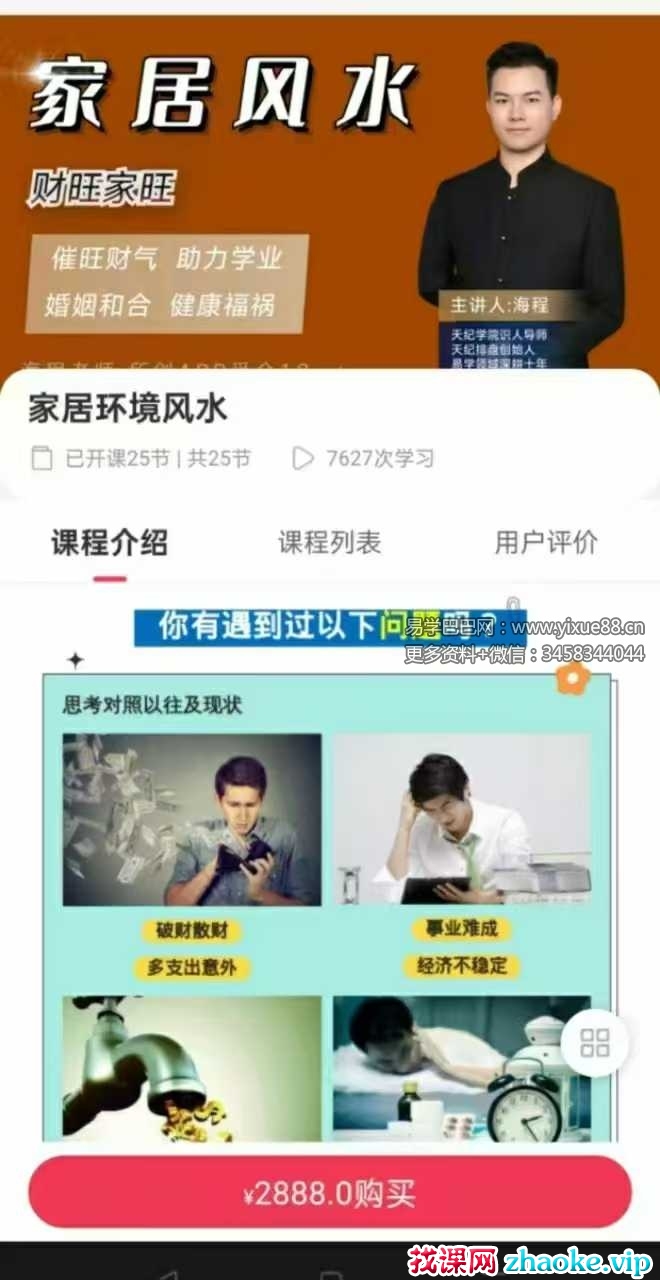Buy the course for ¥2888.0
The height and width of the screenshot is (1280, 660).
(329, 1194)
